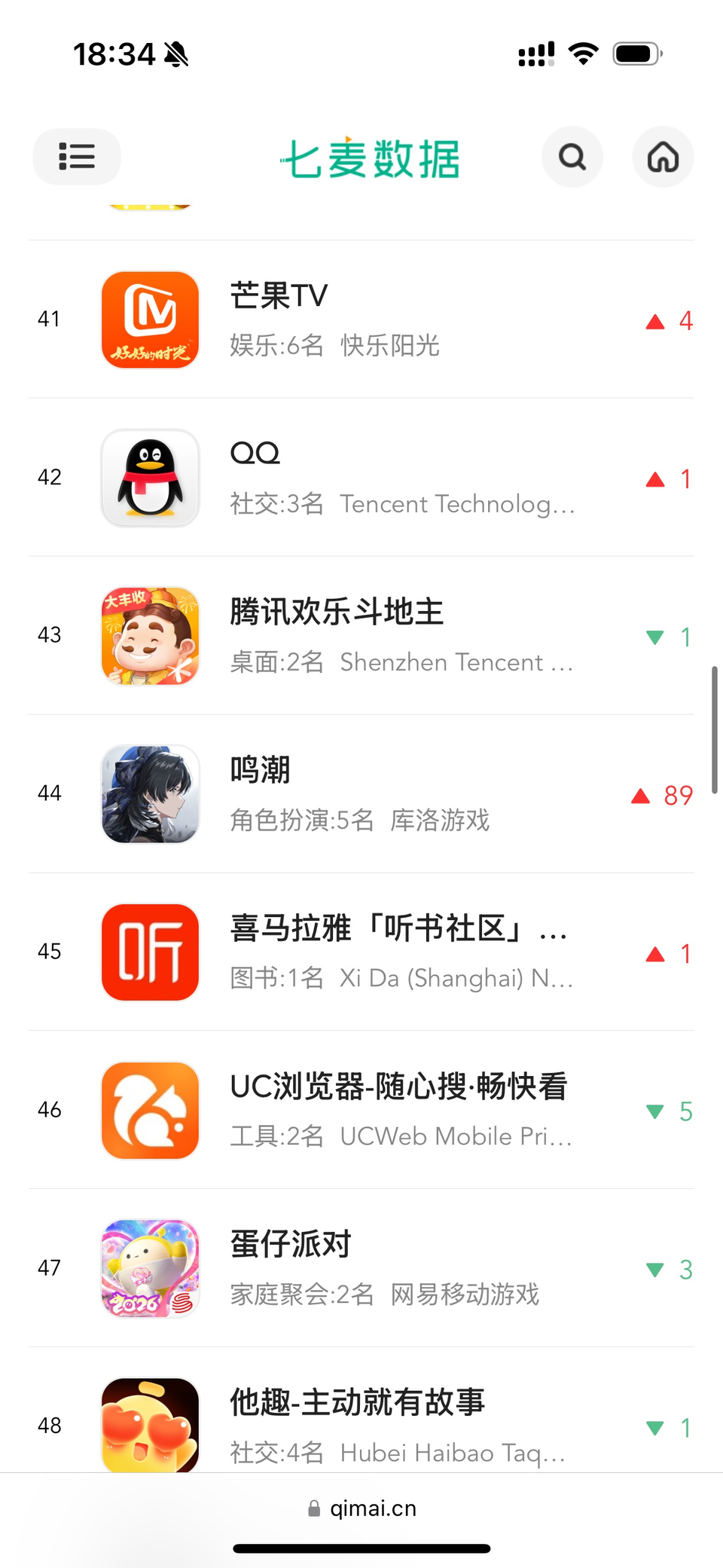This screenshot has height=1568, width=723.
Task: Go to the home page icon
Action: tap(663, 157)
